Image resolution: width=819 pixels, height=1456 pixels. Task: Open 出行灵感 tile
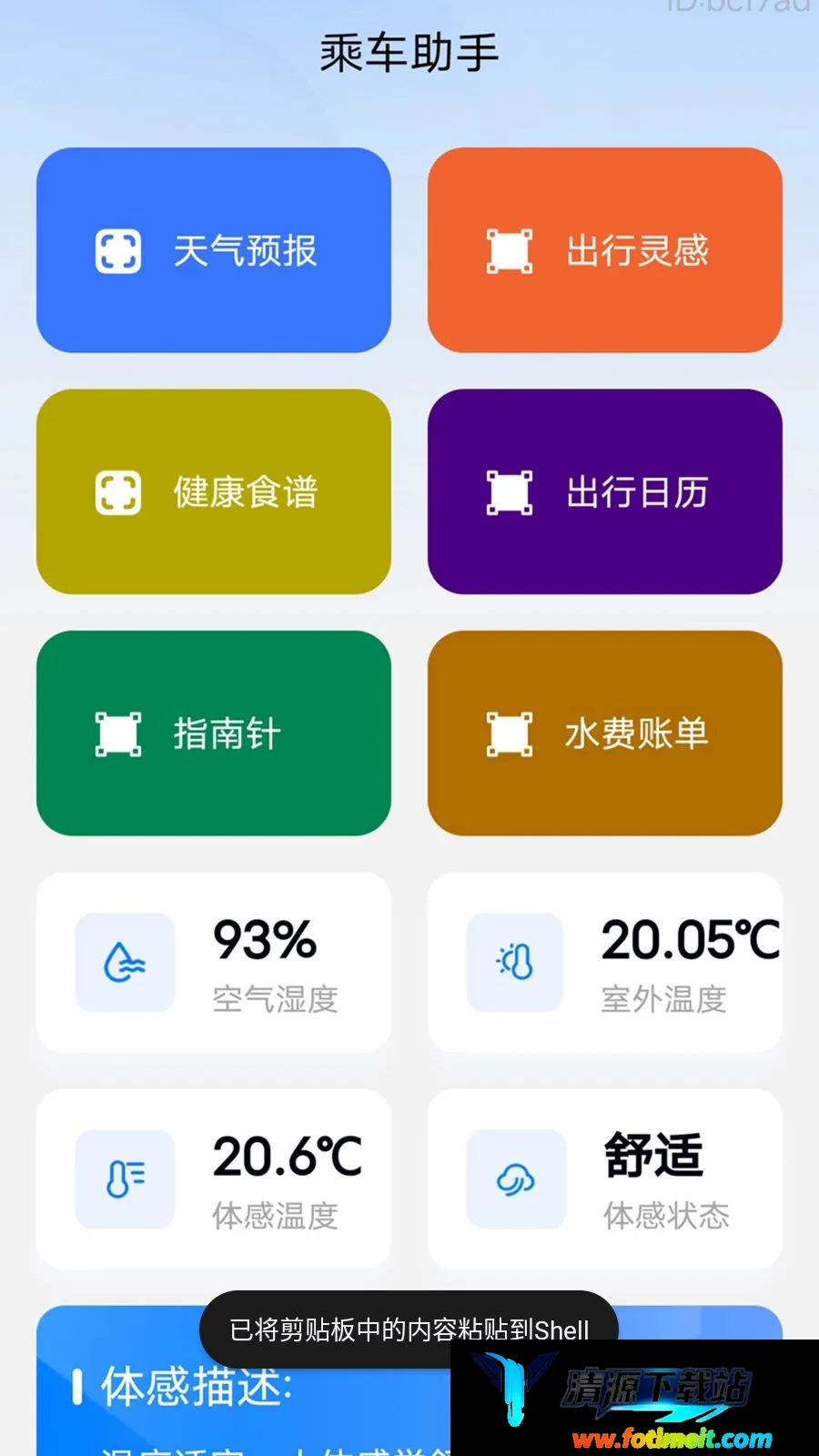[x=605, y=250]
